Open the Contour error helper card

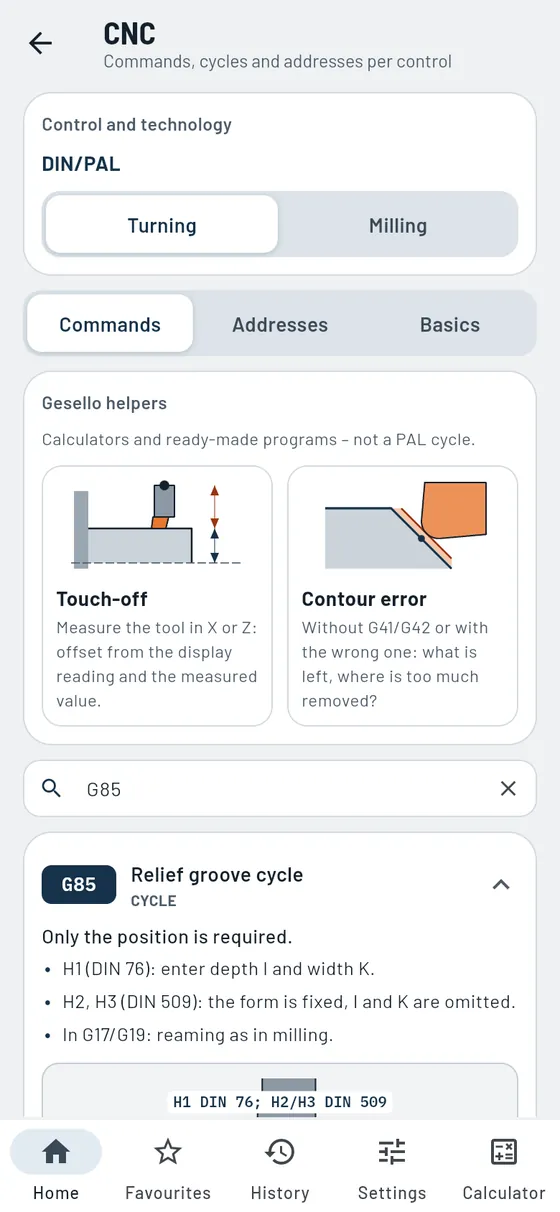click(x=403, y=596)
